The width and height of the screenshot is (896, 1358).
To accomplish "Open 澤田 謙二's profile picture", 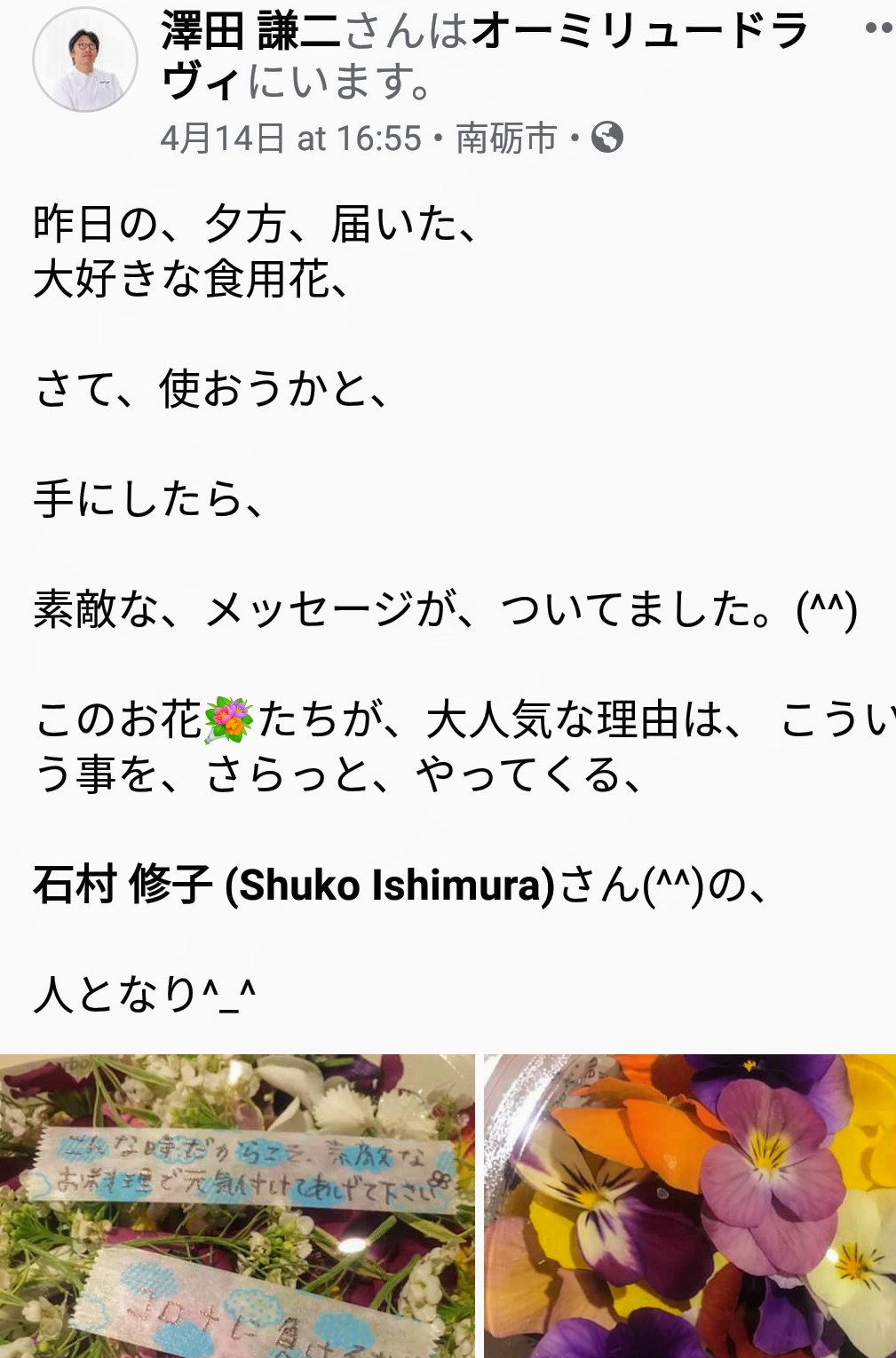I will (x=85, y=60).
